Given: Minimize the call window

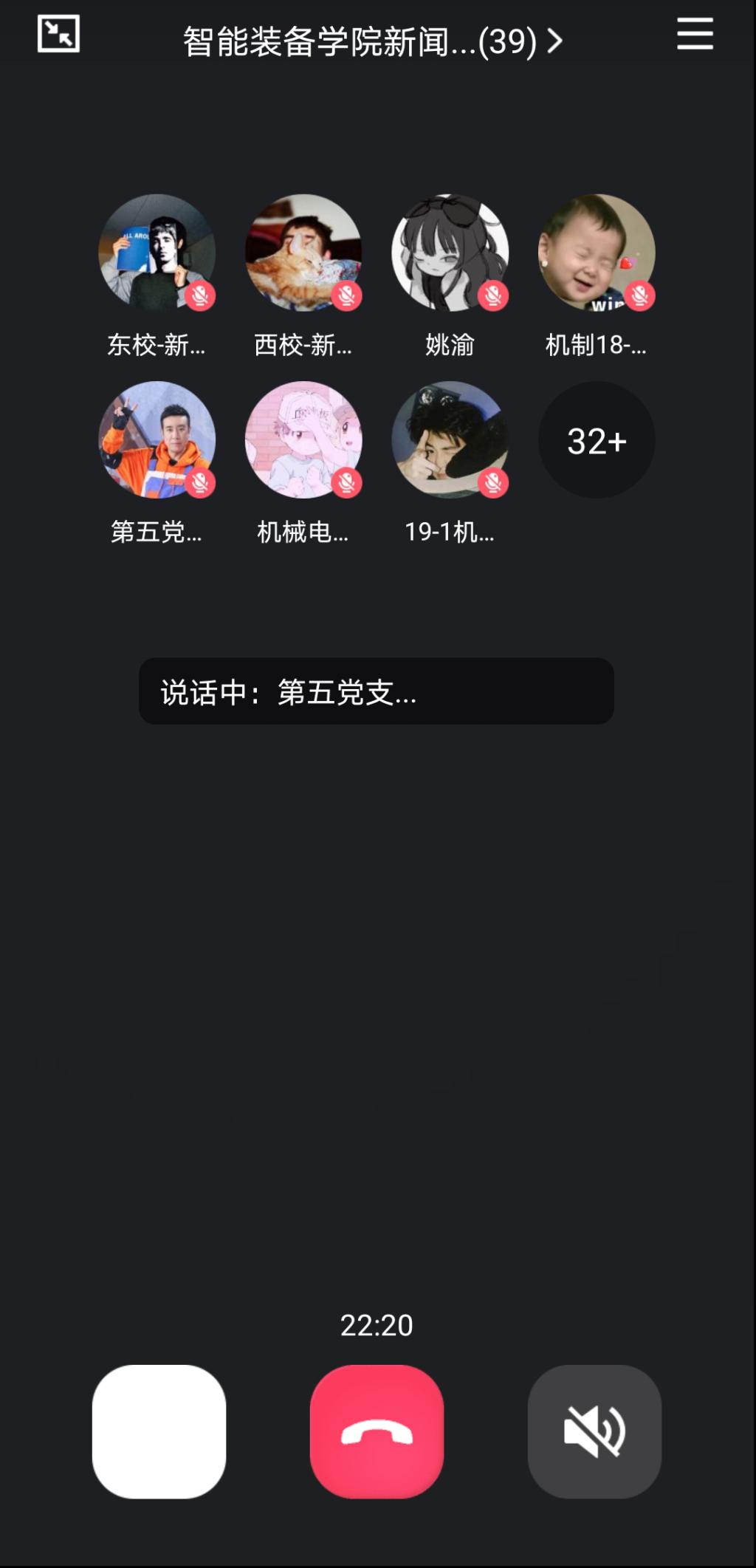Looking at the screenshot, I should tap(58, 34).
